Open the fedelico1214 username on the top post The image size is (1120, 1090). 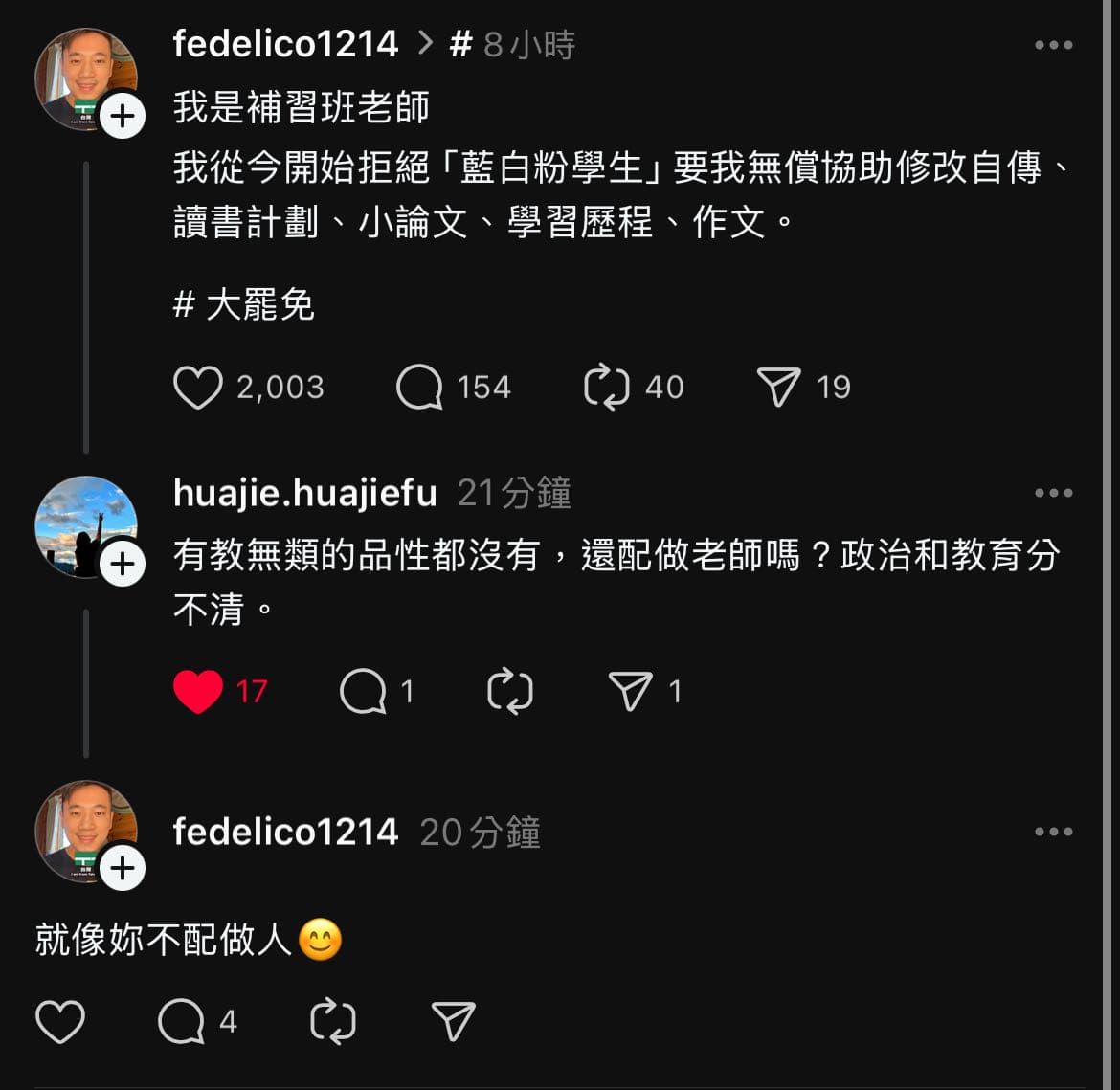285,44
